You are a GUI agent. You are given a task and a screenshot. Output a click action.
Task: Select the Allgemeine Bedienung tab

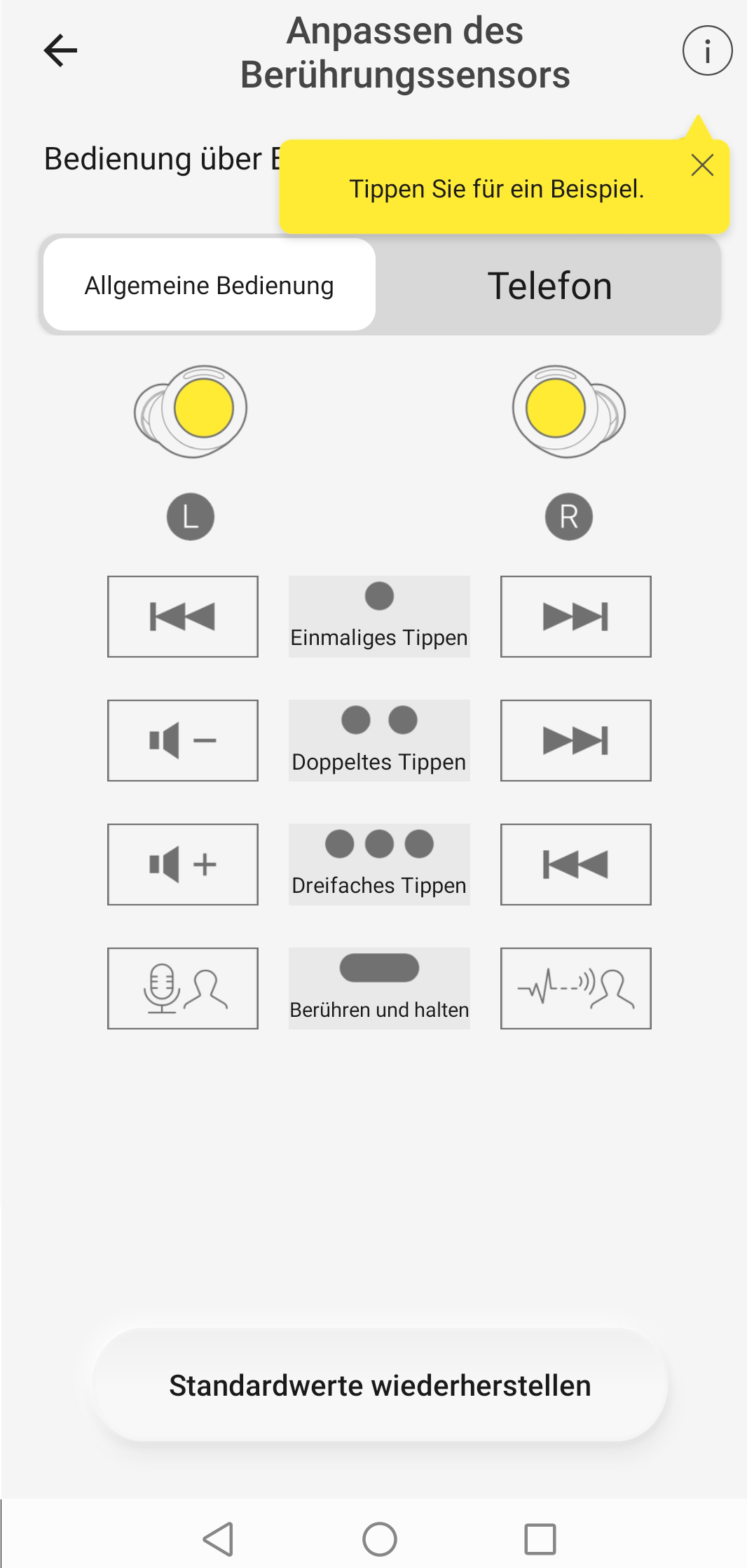click(x=210, y=284)
